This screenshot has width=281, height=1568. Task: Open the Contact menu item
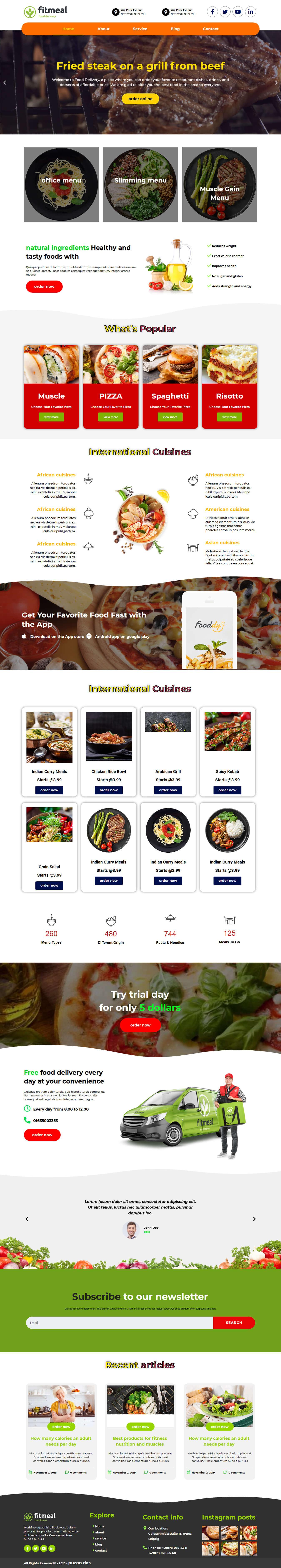click(x=211, y=29)
